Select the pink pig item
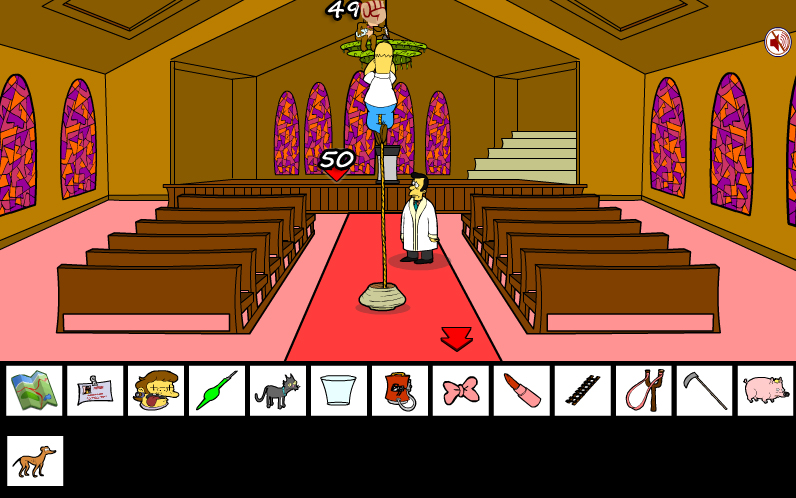The image size is (796, 498). tap(765, 390)
